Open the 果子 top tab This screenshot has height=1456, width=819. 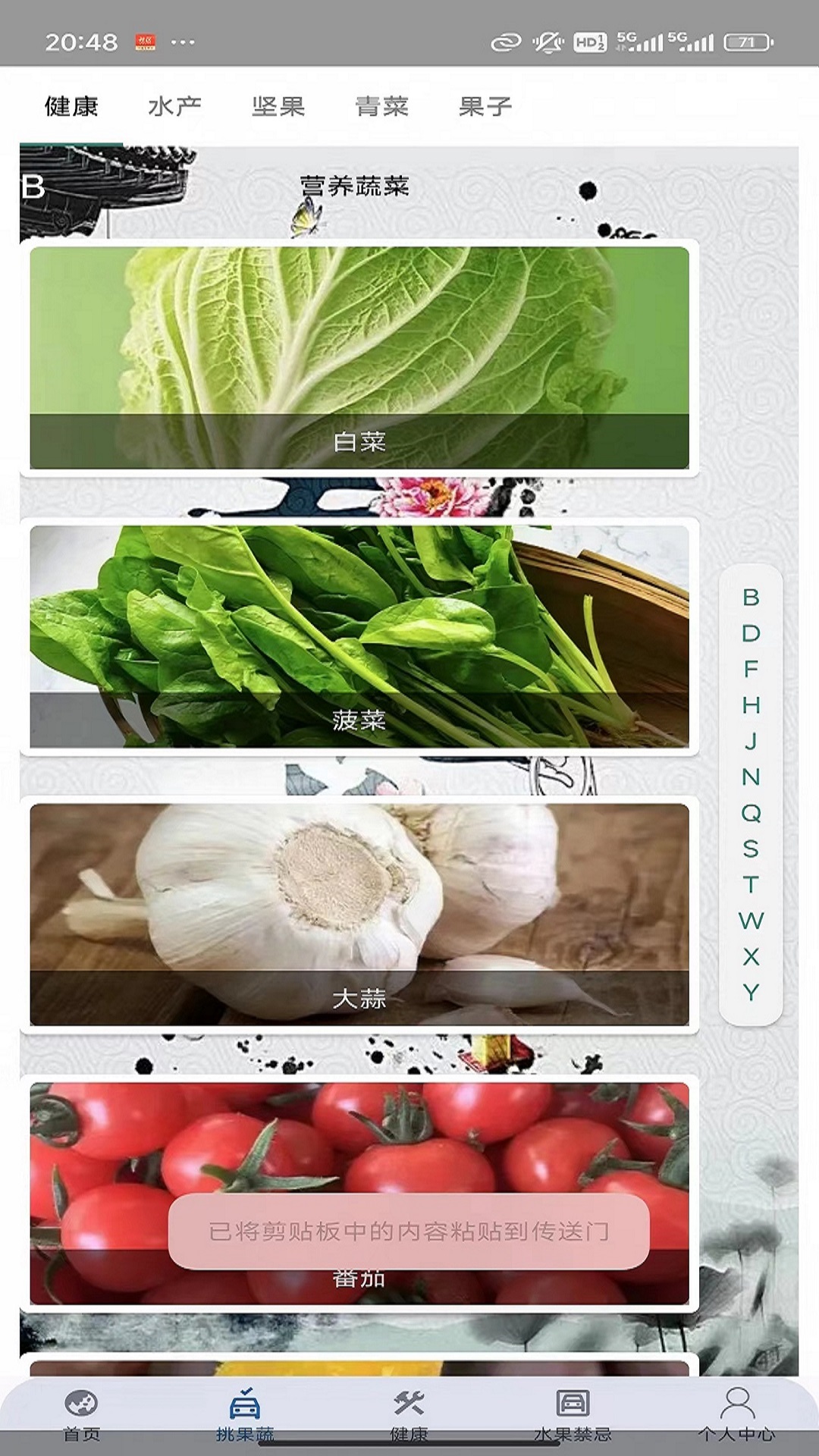tap(485, 106)
